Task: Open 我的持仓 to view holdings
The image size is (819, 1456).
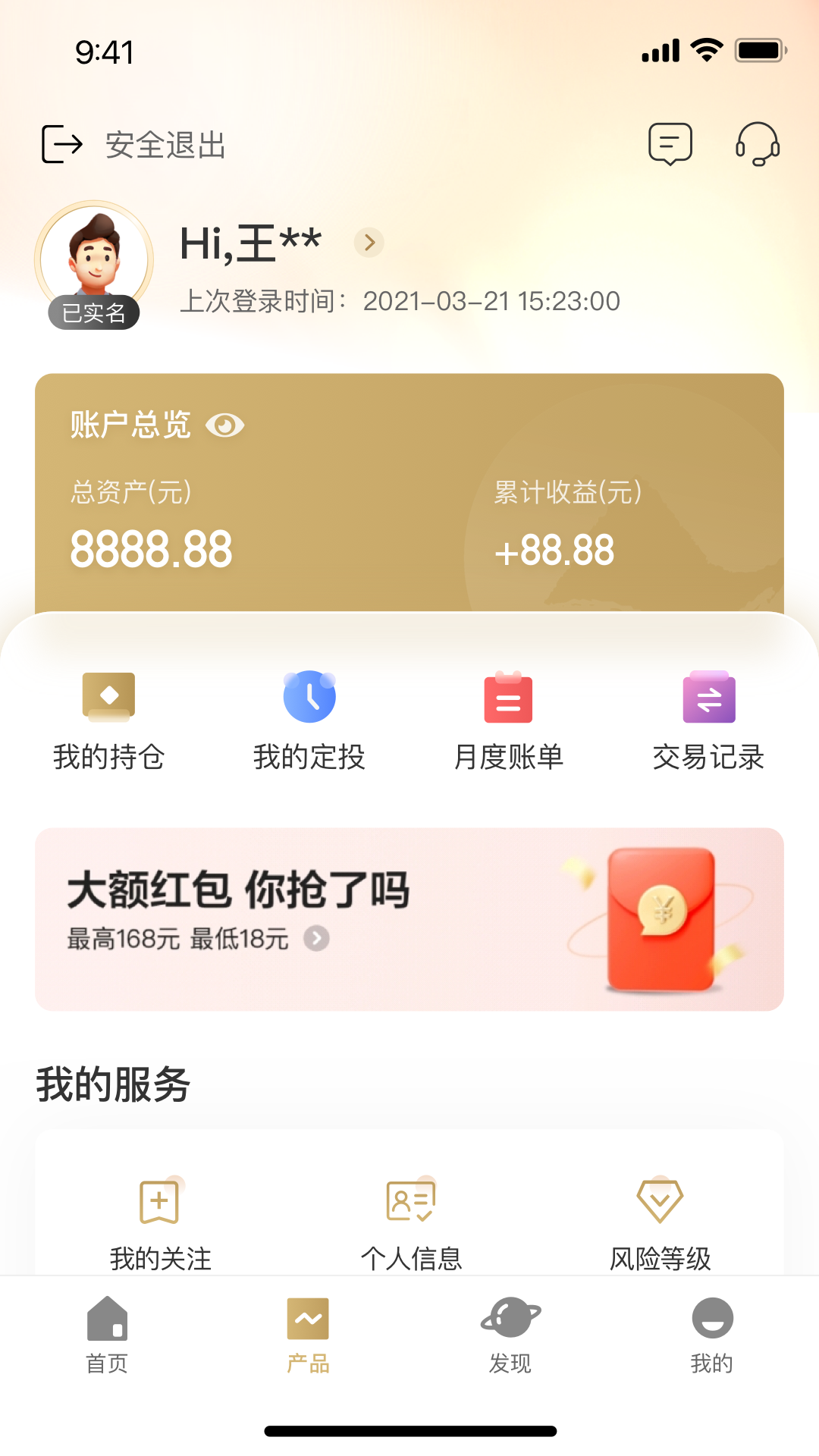Action: coord(108,720)
